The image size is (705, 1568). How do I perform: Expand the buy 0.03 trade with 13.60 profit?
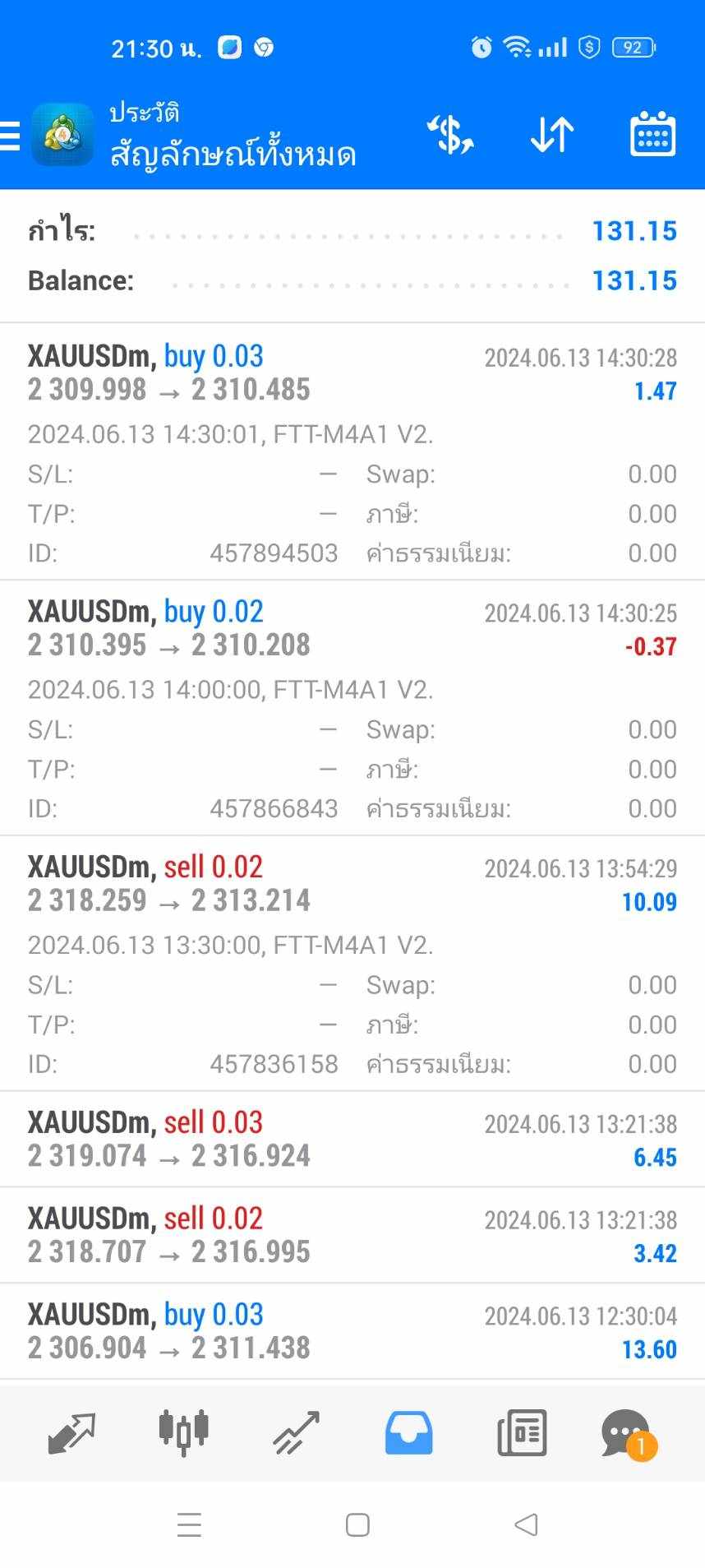[352, 1331]
